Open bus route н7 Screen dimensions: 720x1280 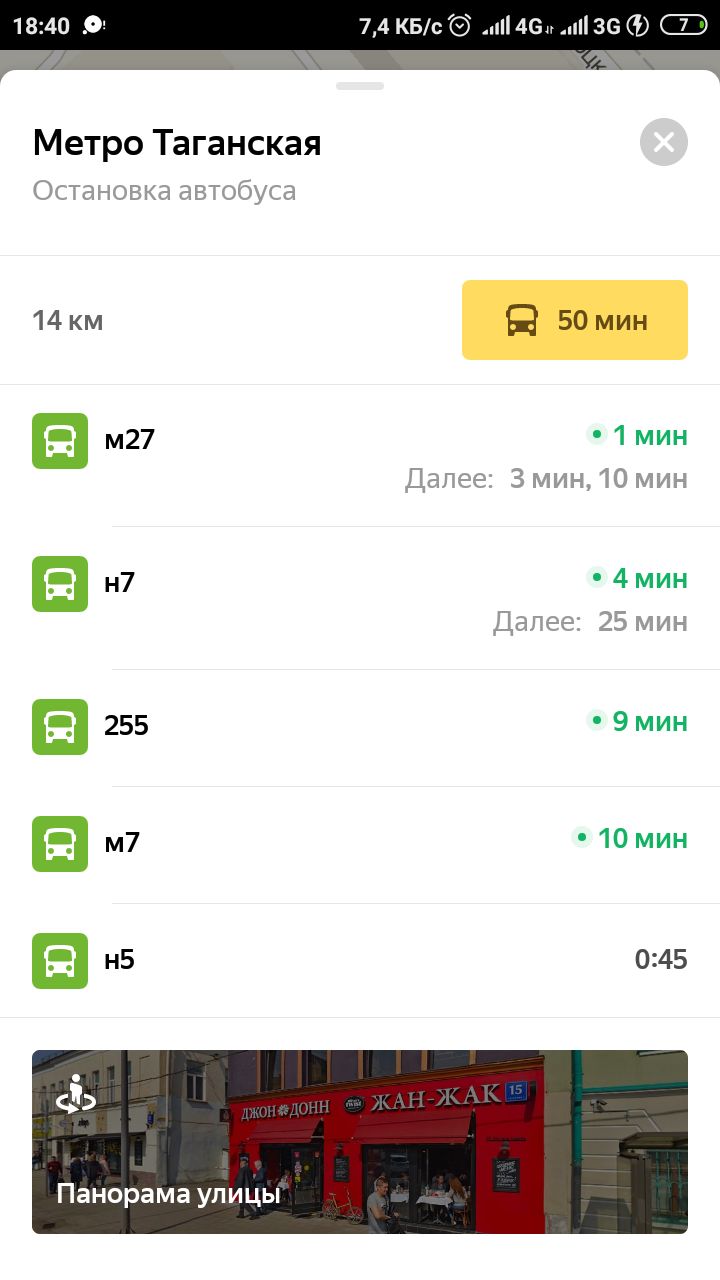pyautogui.click(x=360, y=598)
